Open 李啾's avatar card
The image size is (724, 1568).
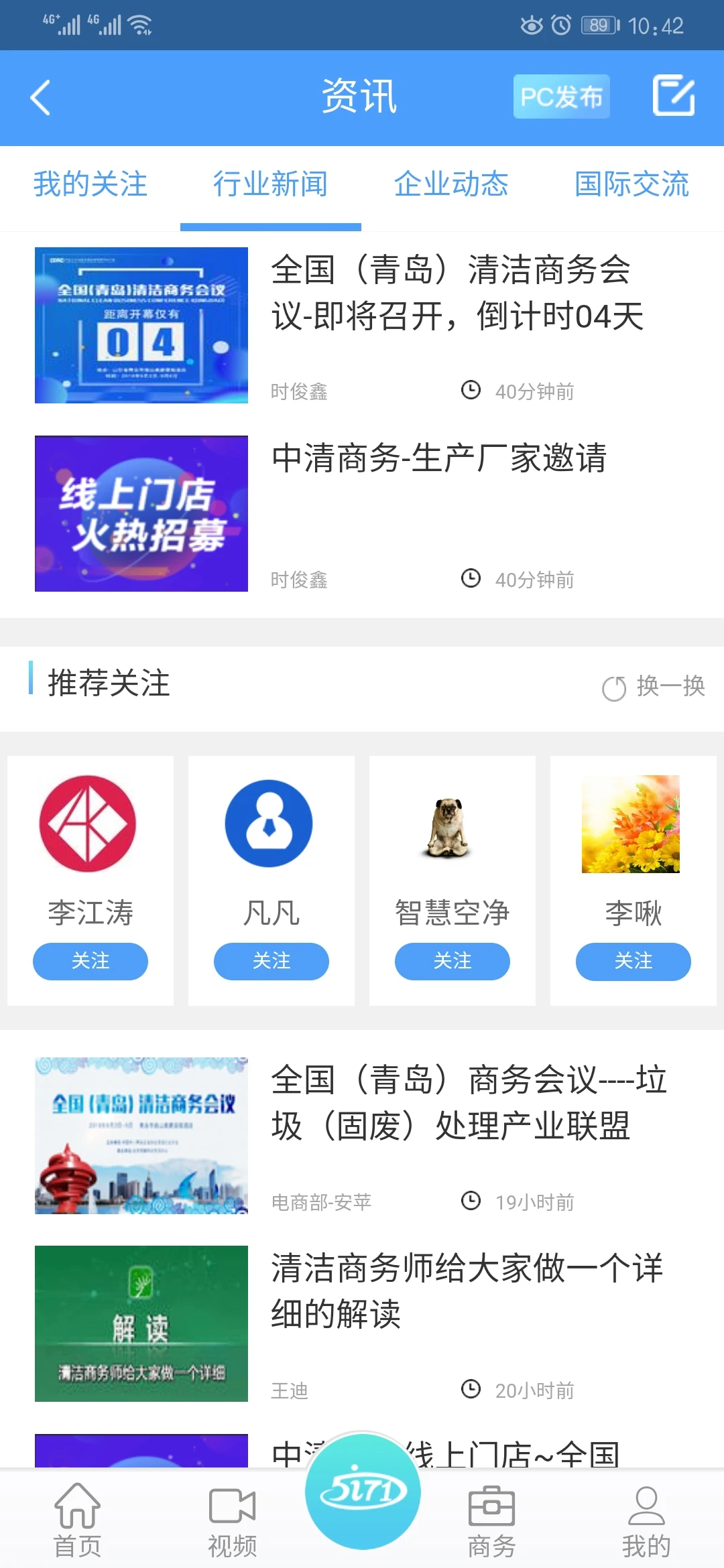pyautogui.click(x=633, y=825)
